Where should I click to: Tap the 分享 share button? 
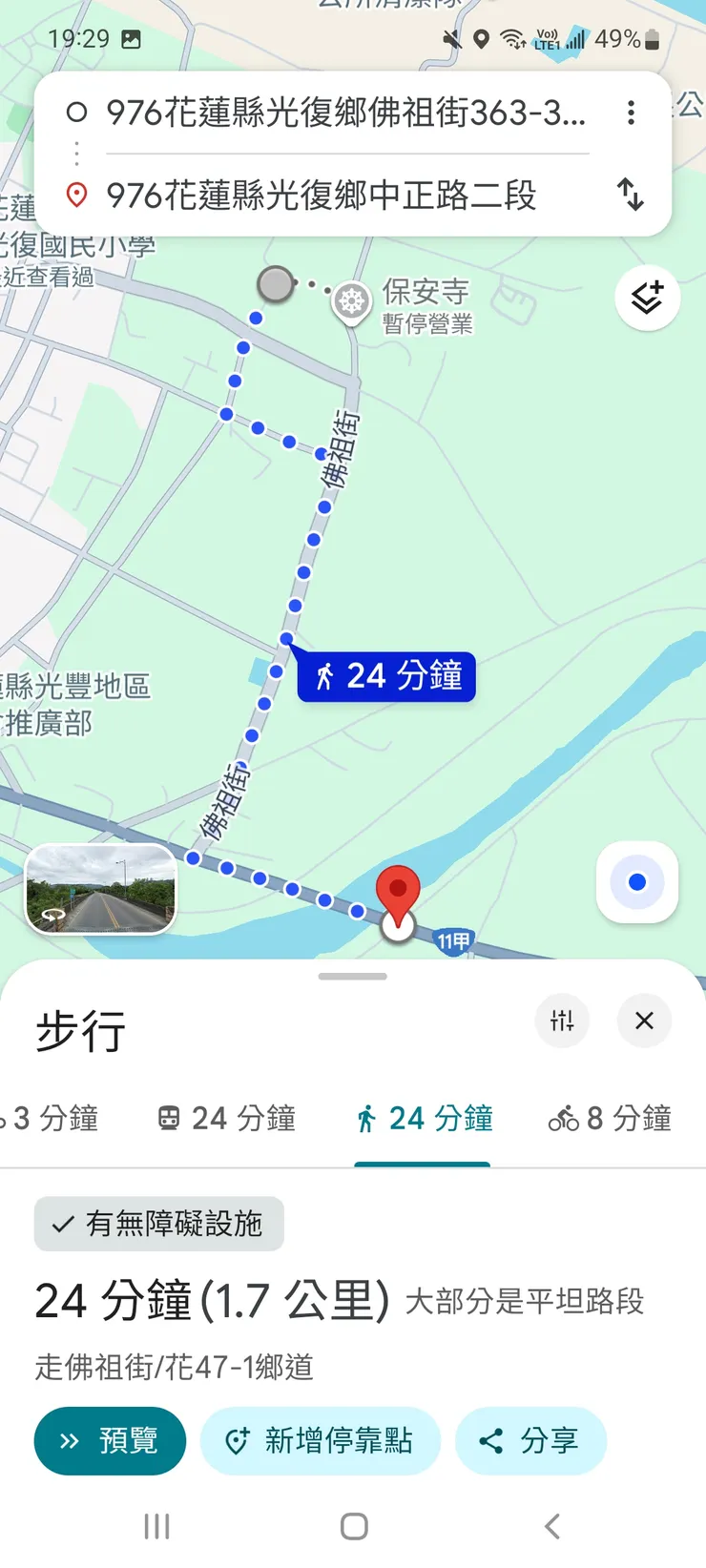531,1441
